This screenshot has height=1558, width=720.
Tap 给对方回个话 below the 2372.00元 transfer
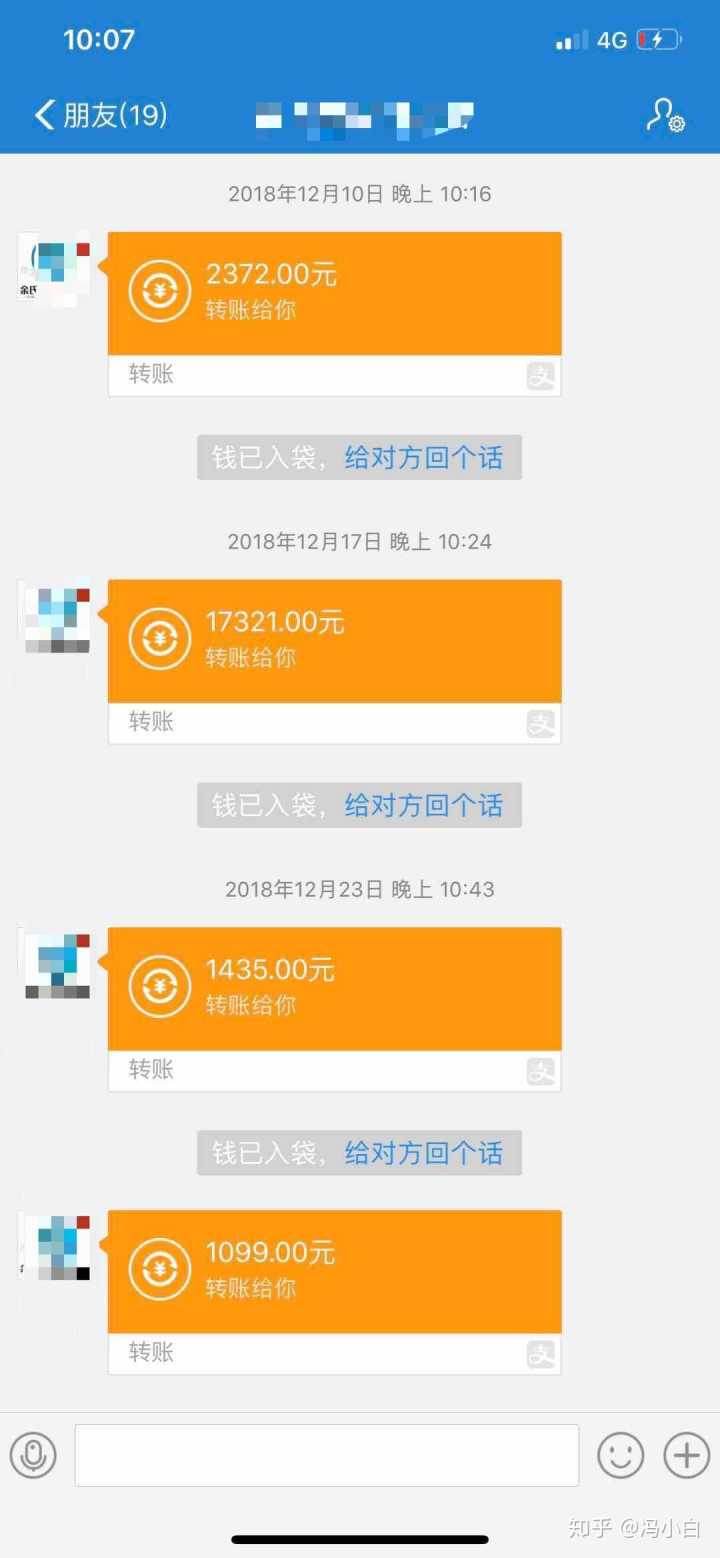pyautogui.click(x=423, y=458)
